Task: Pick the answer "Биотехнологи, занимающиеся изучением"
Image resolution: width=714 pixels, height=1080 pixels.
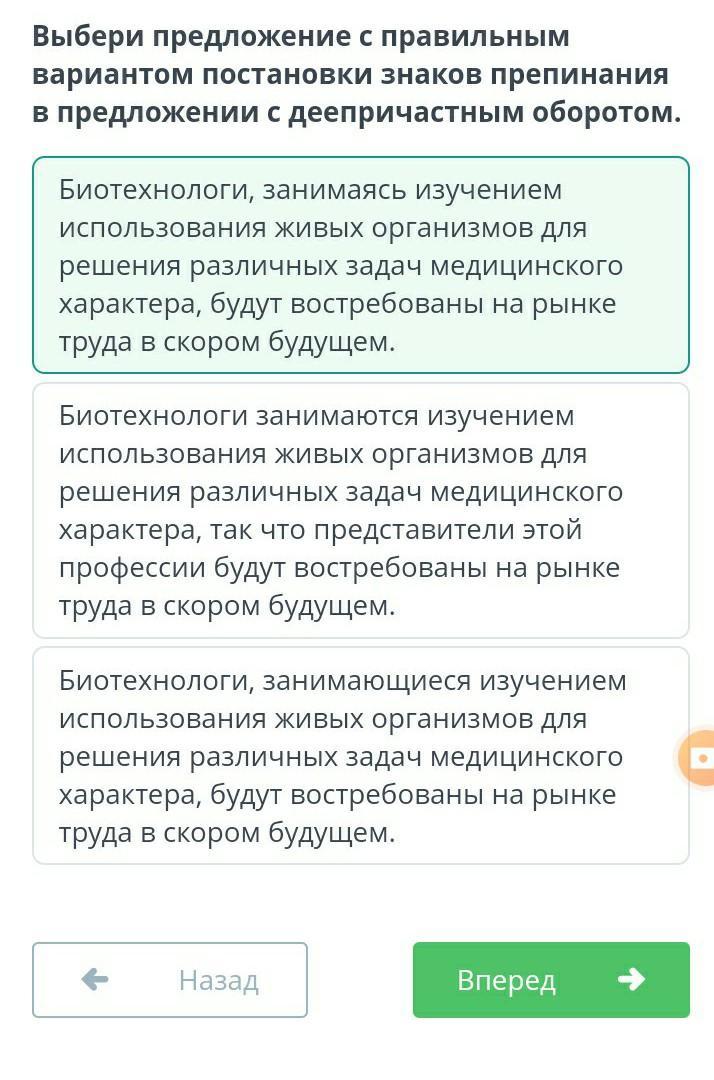Action: tap(360, 755)
